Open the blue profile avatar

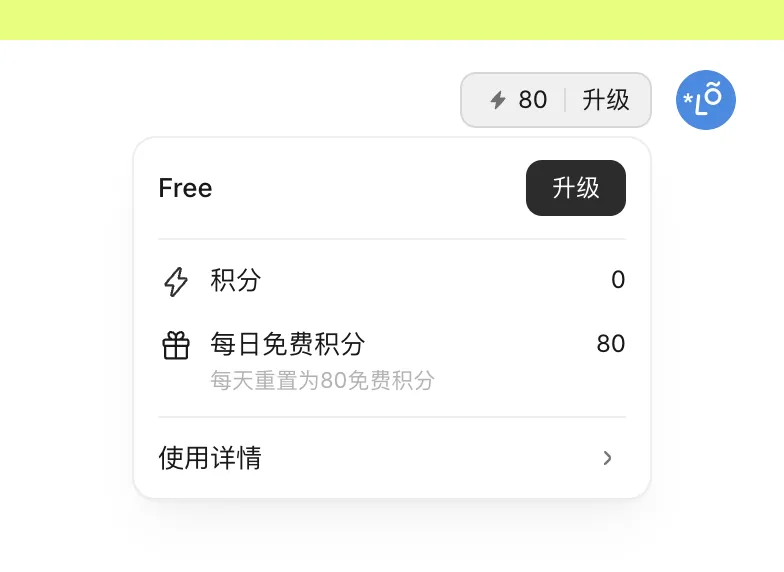point(706,100)
